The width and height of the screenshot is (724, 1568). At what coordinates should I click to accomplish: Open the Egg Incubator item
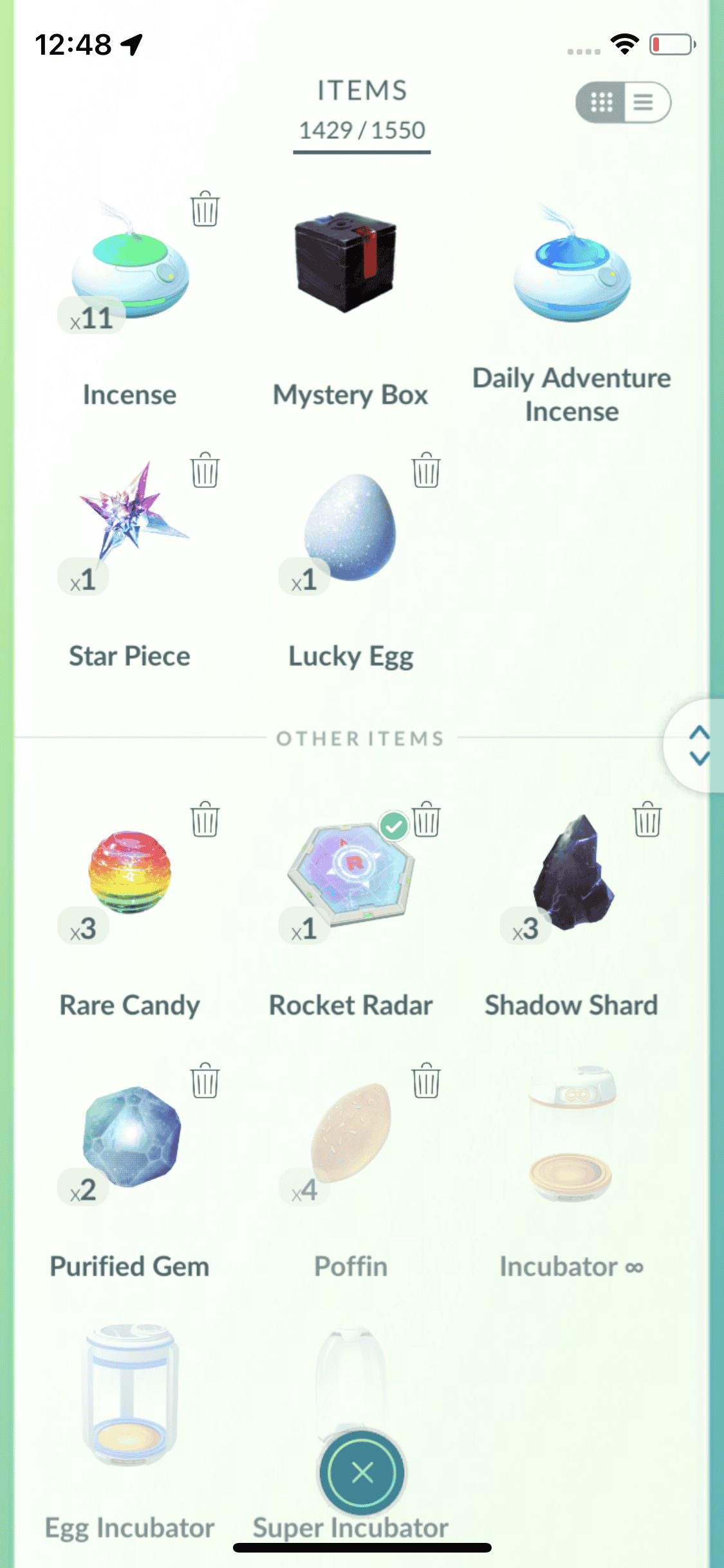[130, 1397]
